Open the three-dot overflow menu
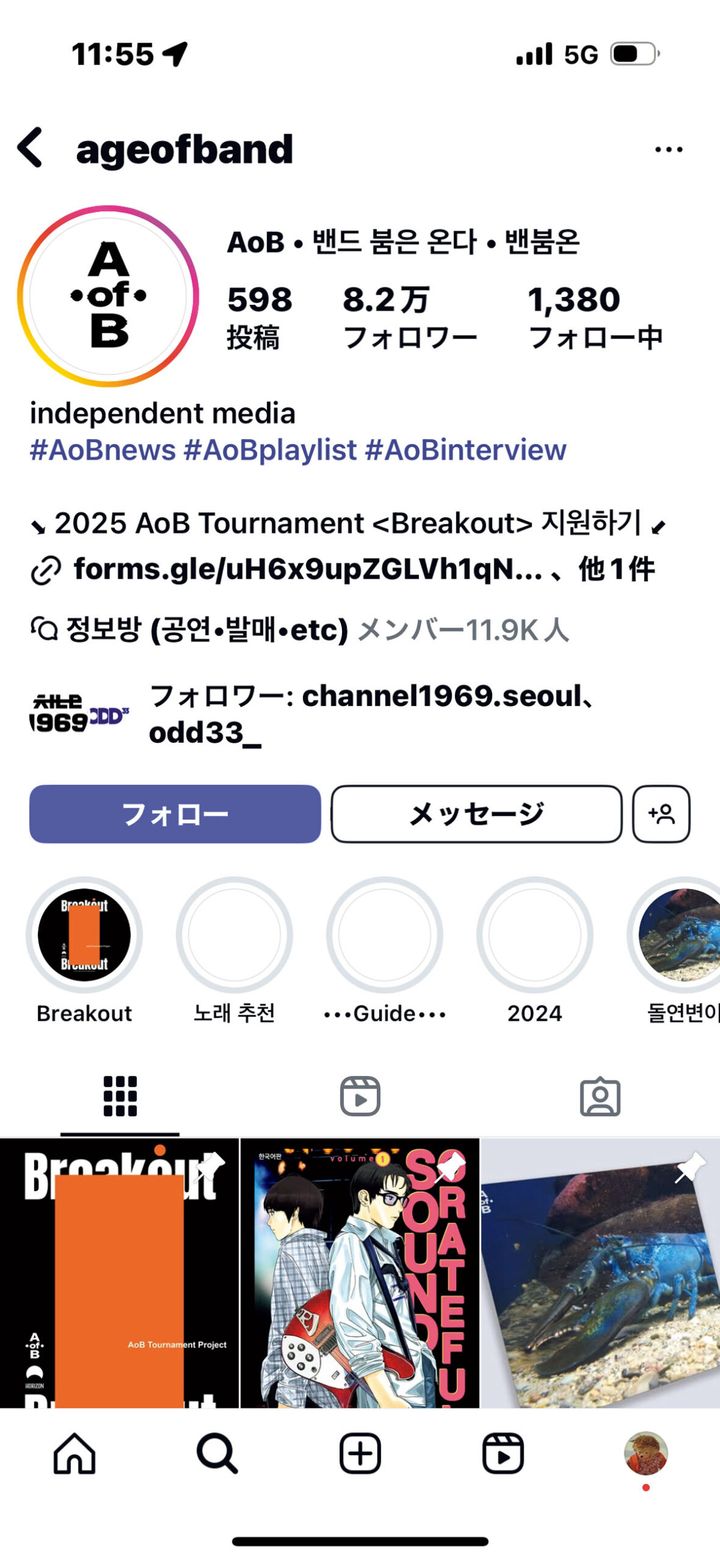The height and width of the screenshot is (1561, 720). pyautogui.click(x=668, y=150)
